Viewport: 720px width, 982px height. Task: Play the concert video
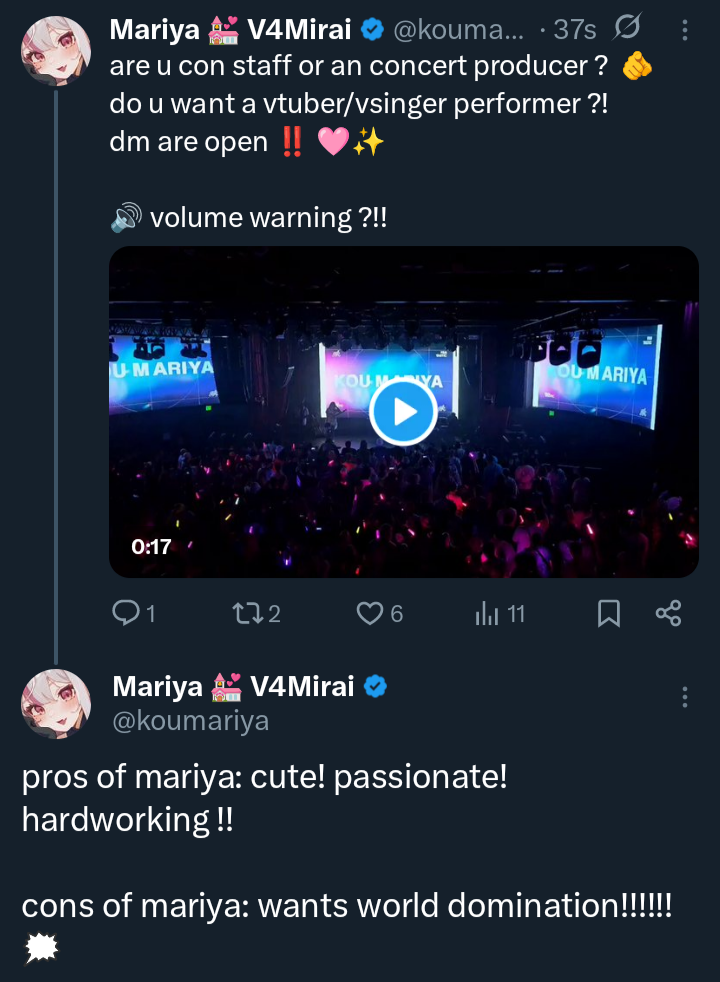(x=403, y=411)
